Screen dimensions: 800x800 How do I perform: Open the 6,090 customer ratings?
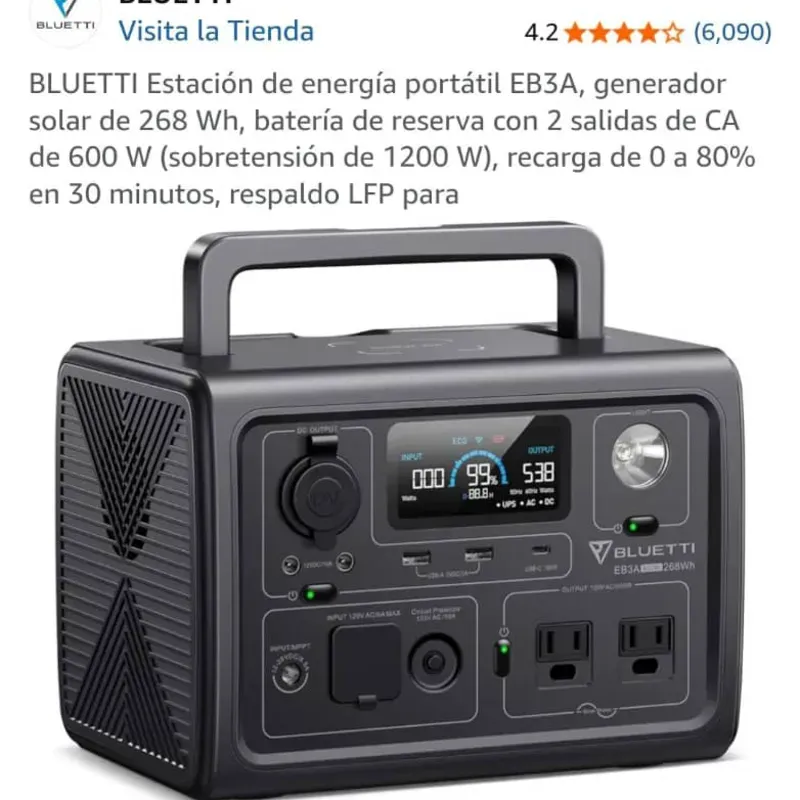point(732,32)
